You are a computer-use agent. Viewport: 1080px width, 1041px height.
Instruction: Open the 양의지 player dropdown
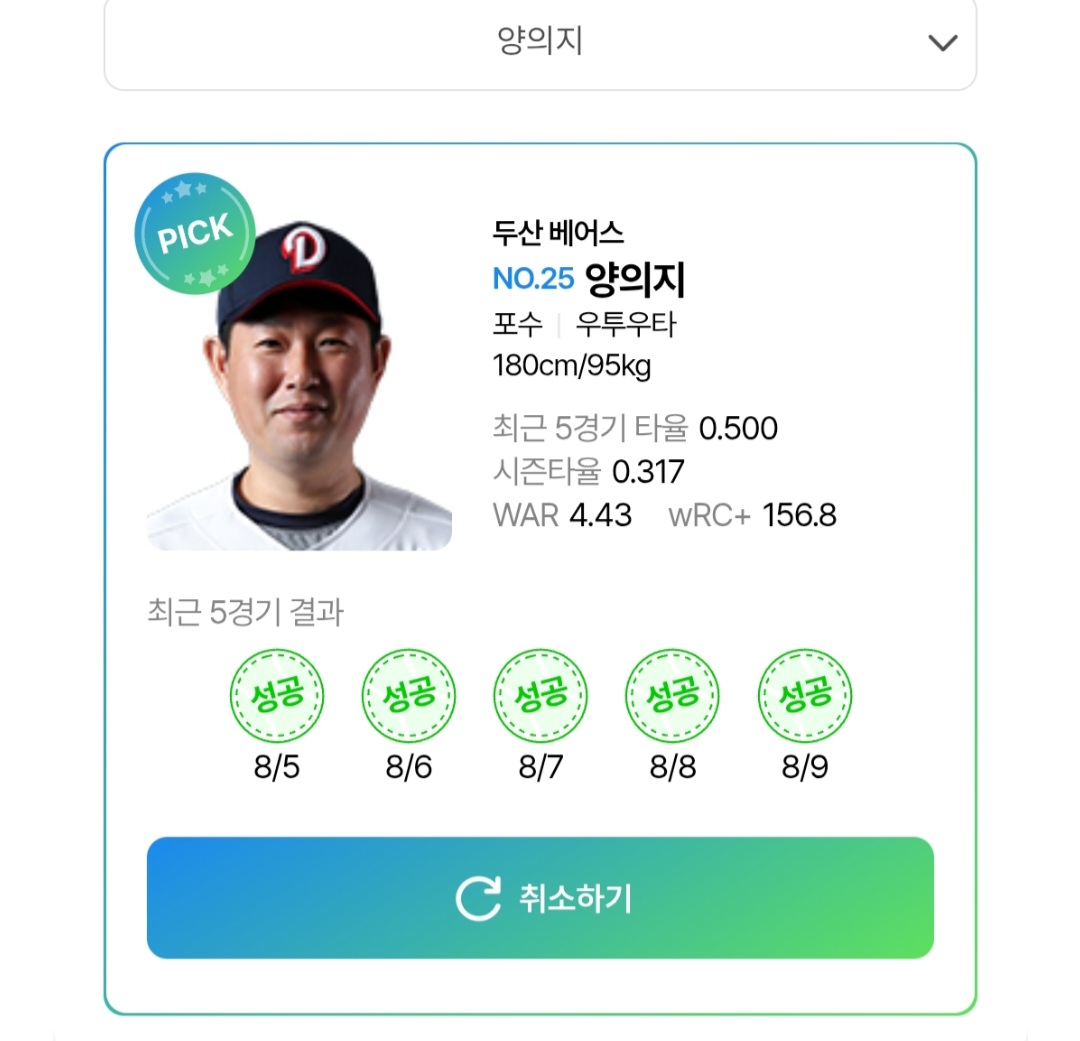[540, 42]
